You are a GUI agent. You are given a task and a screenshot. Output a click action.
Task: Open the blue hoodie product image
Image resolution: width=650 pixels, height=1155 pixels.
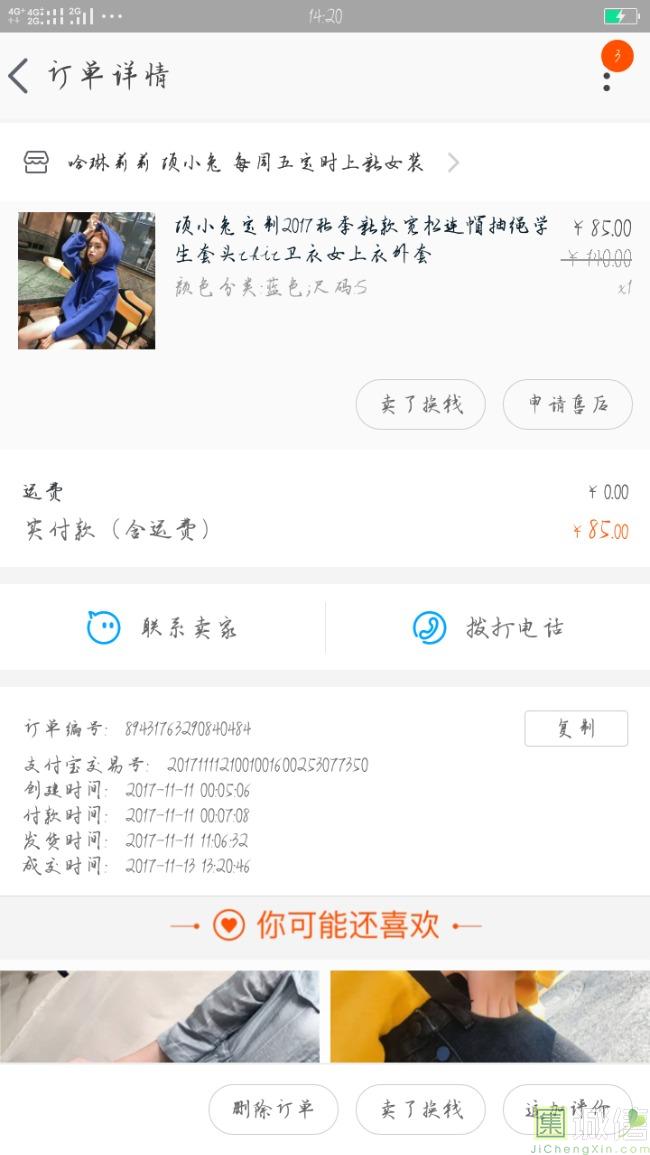pos(86,281)
